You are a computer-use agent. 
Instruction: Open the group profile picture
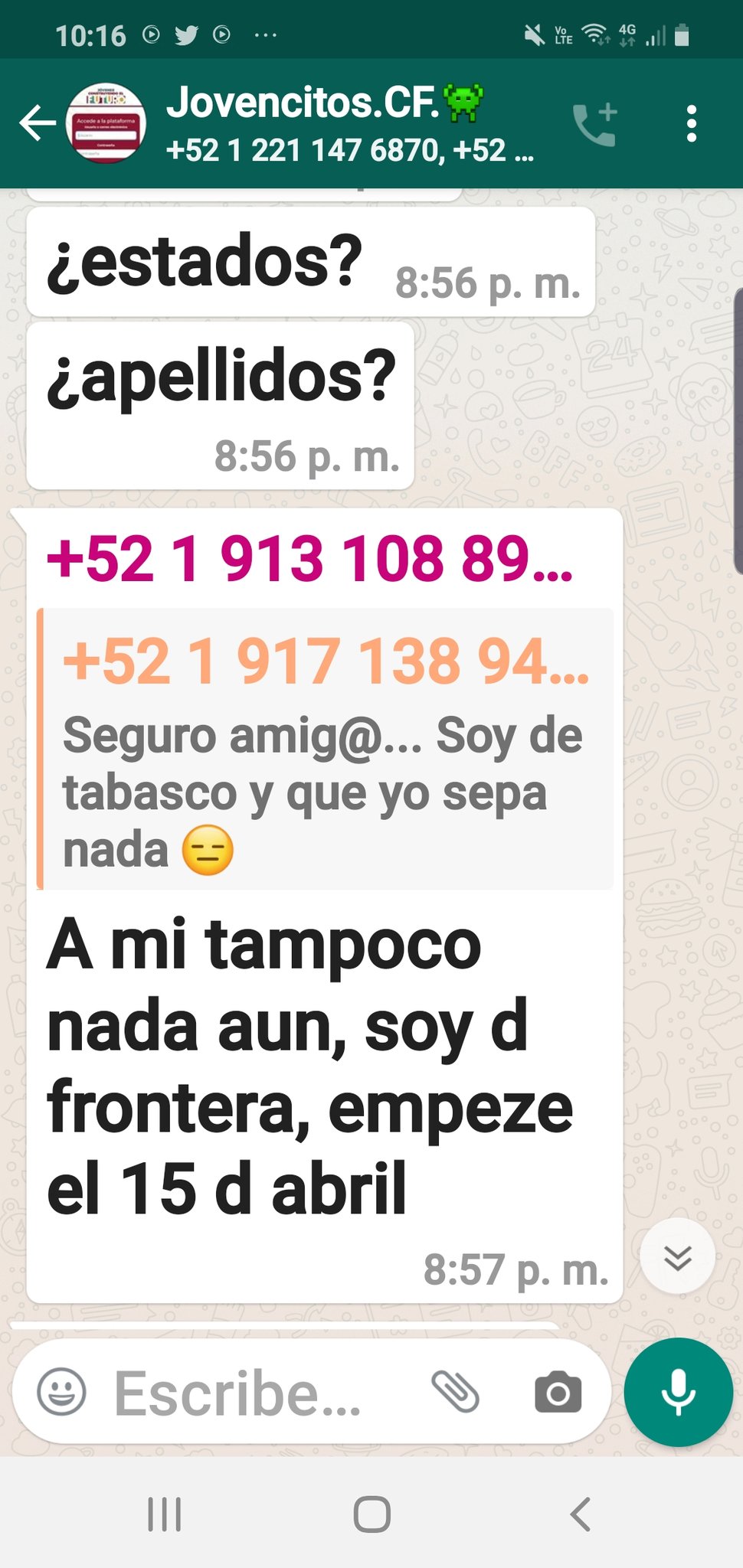click(106, 123)
